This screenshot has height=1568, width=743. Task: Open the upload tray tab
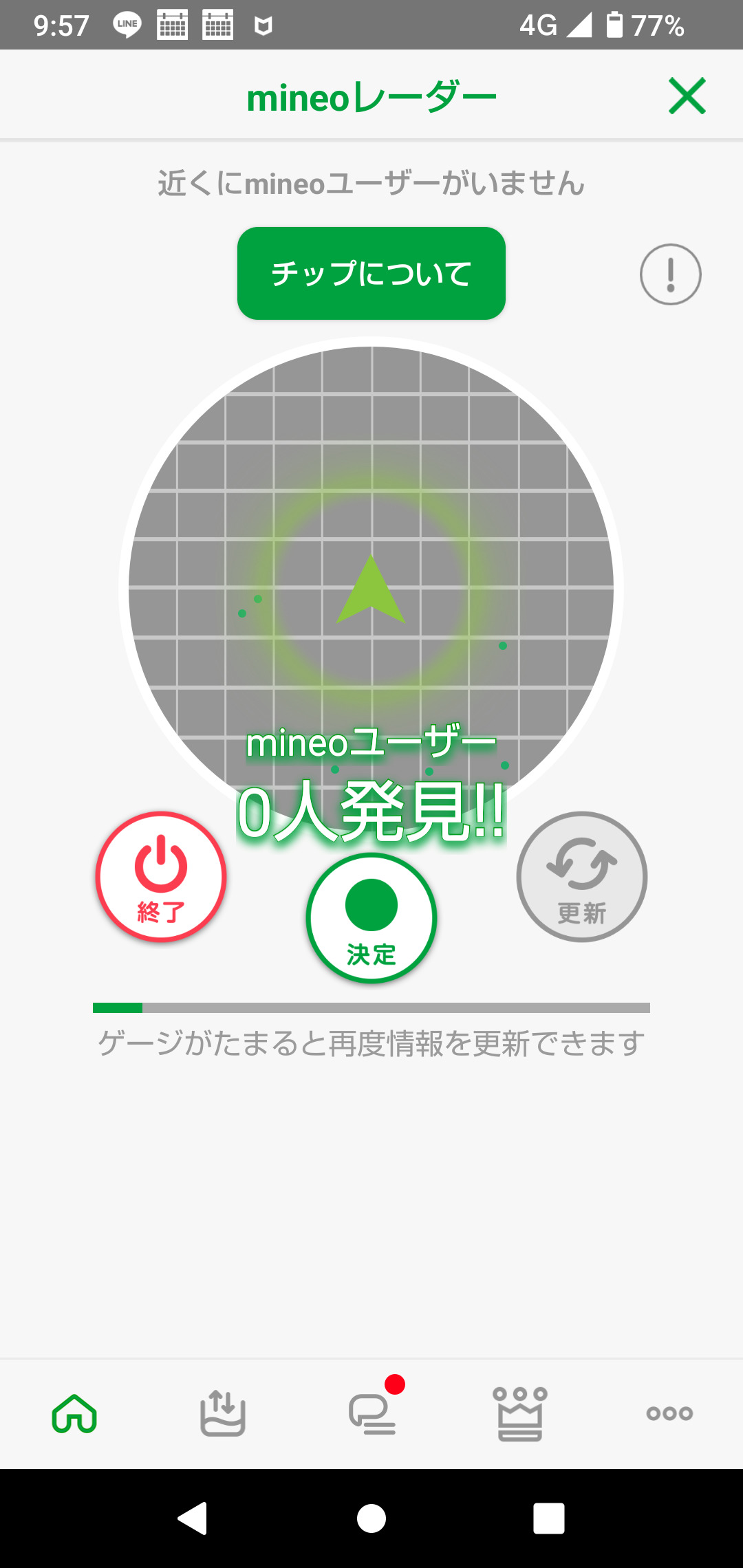pyautogui.click(x=223, y=1413)
